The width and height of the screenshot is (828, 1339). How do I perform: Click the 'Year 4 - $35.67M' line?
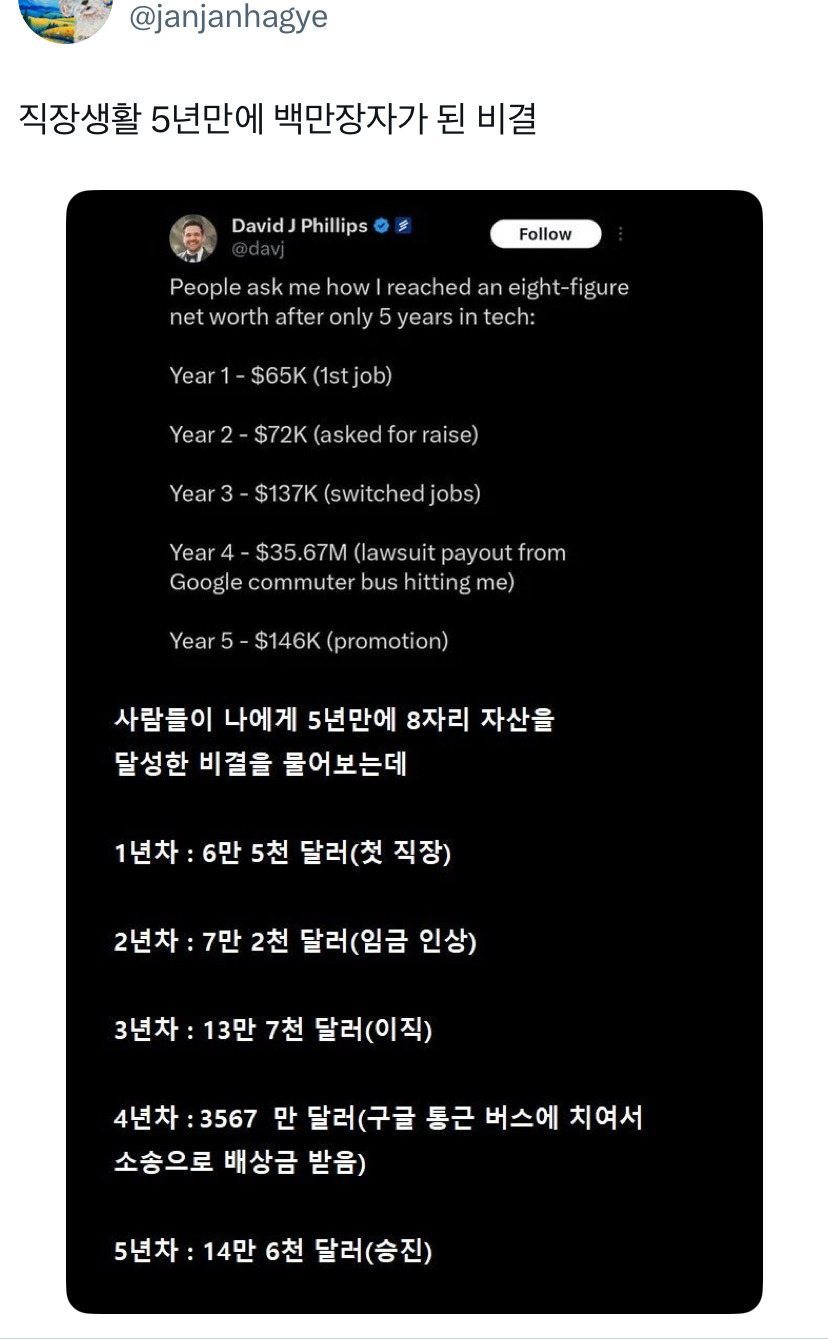pyautogui.click(x=366, y=552)
